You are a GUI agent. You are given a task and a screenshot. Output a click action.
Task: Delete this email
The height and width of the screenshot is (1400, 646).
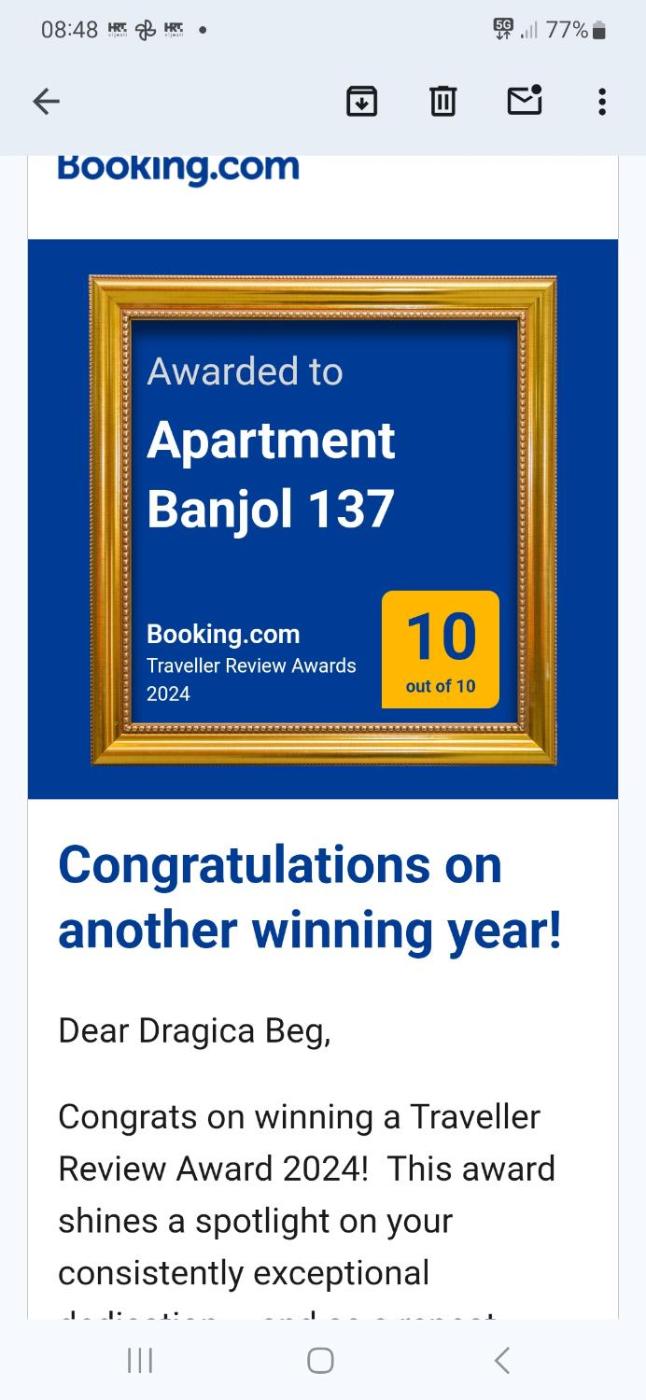pos(443,101)
